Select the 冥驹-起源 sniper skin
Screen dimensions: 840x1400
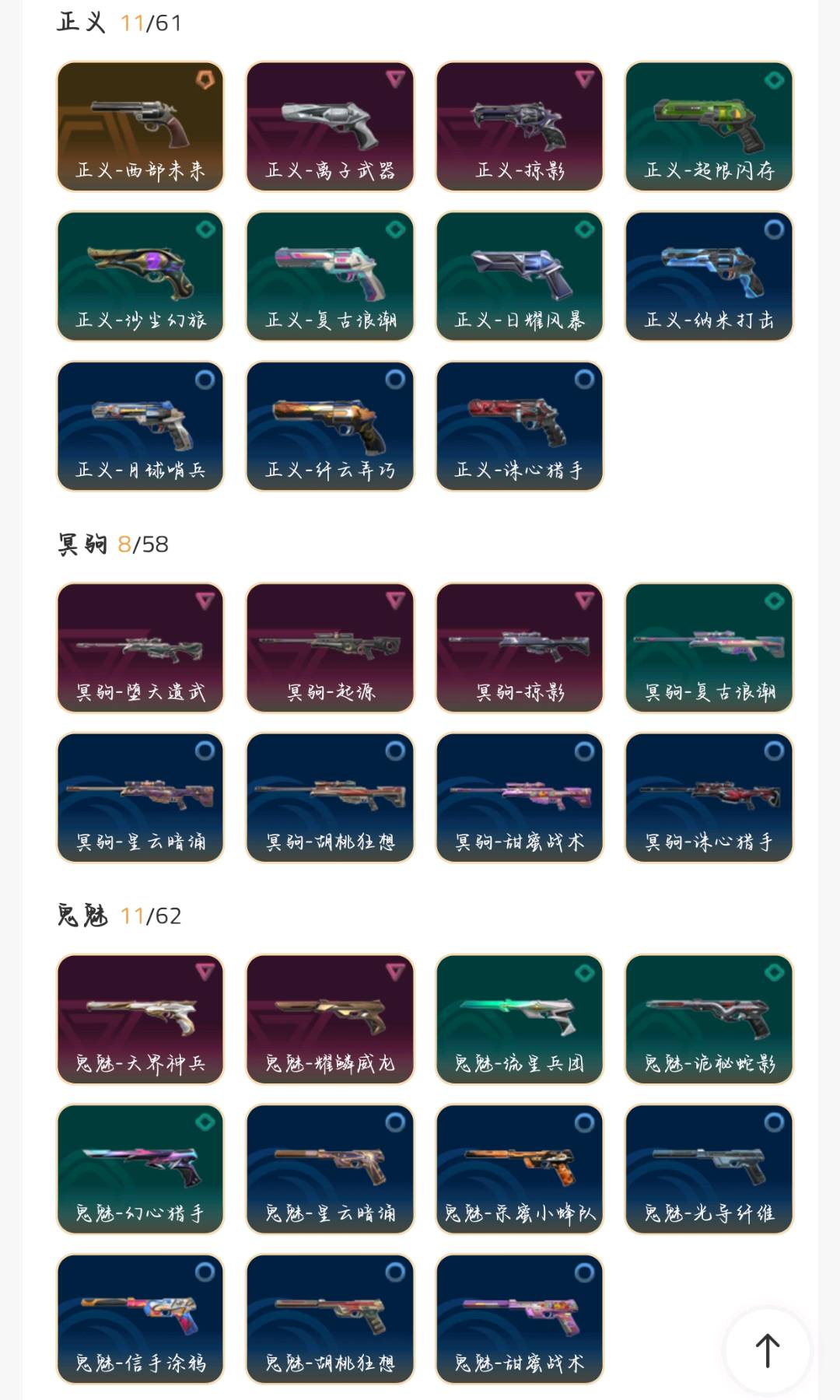tap(330, 647)
